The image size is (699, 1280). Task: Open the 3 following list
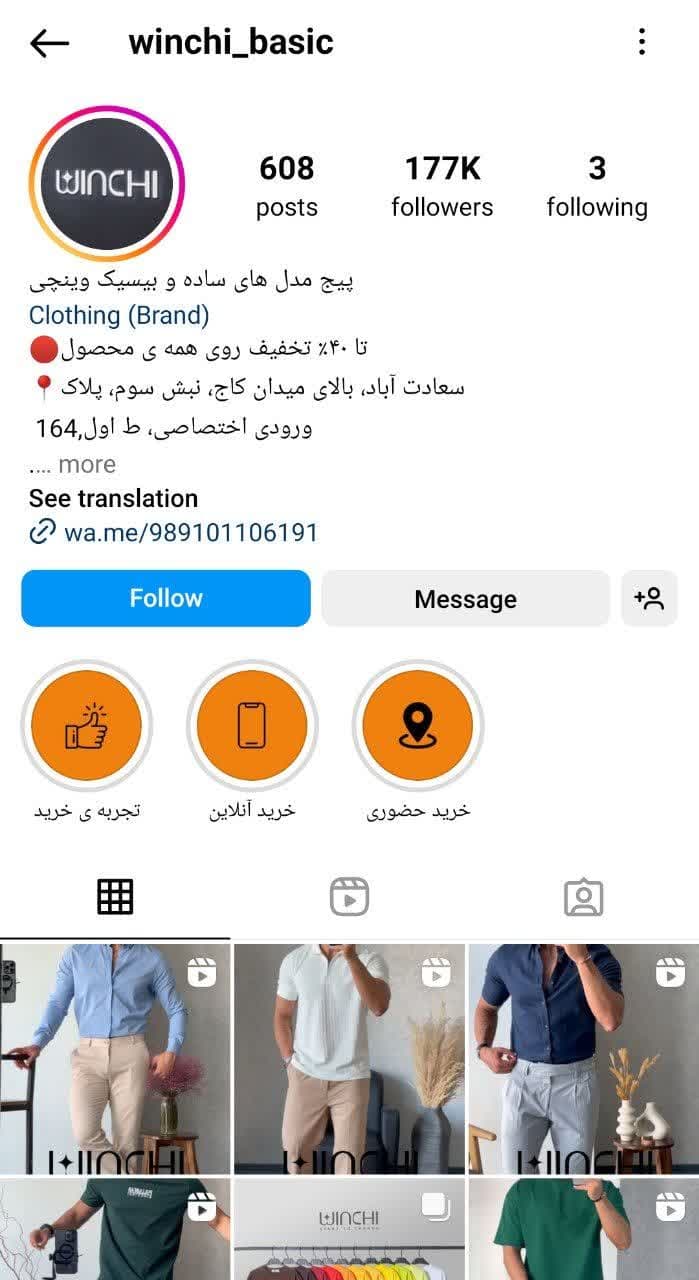click(596, 186)
